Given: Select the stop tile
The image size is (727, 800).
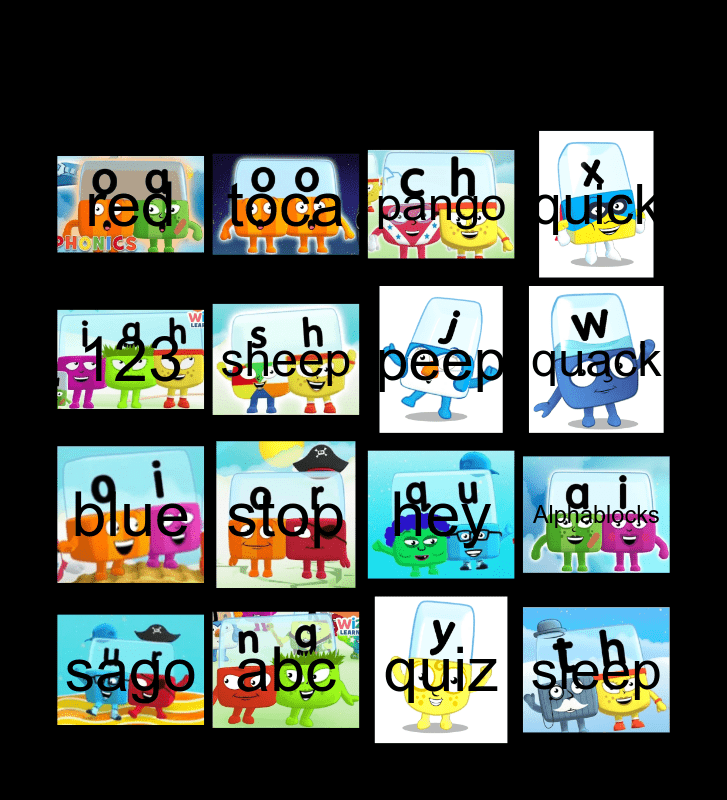Looking at the screenshot, I should (286, 514).
